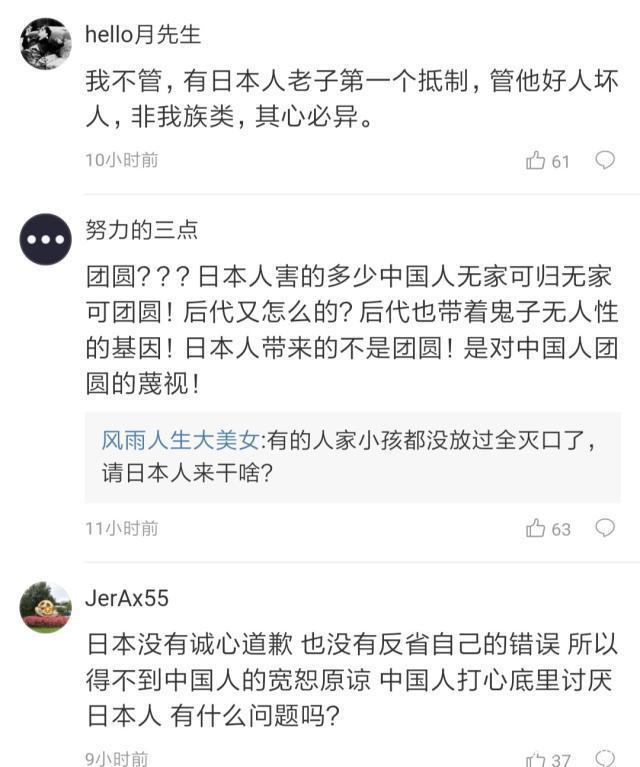Like the comment by 努力的三点
Image resolution: width=640 pixels, height=767 pixels.
[x=536, y=528]
